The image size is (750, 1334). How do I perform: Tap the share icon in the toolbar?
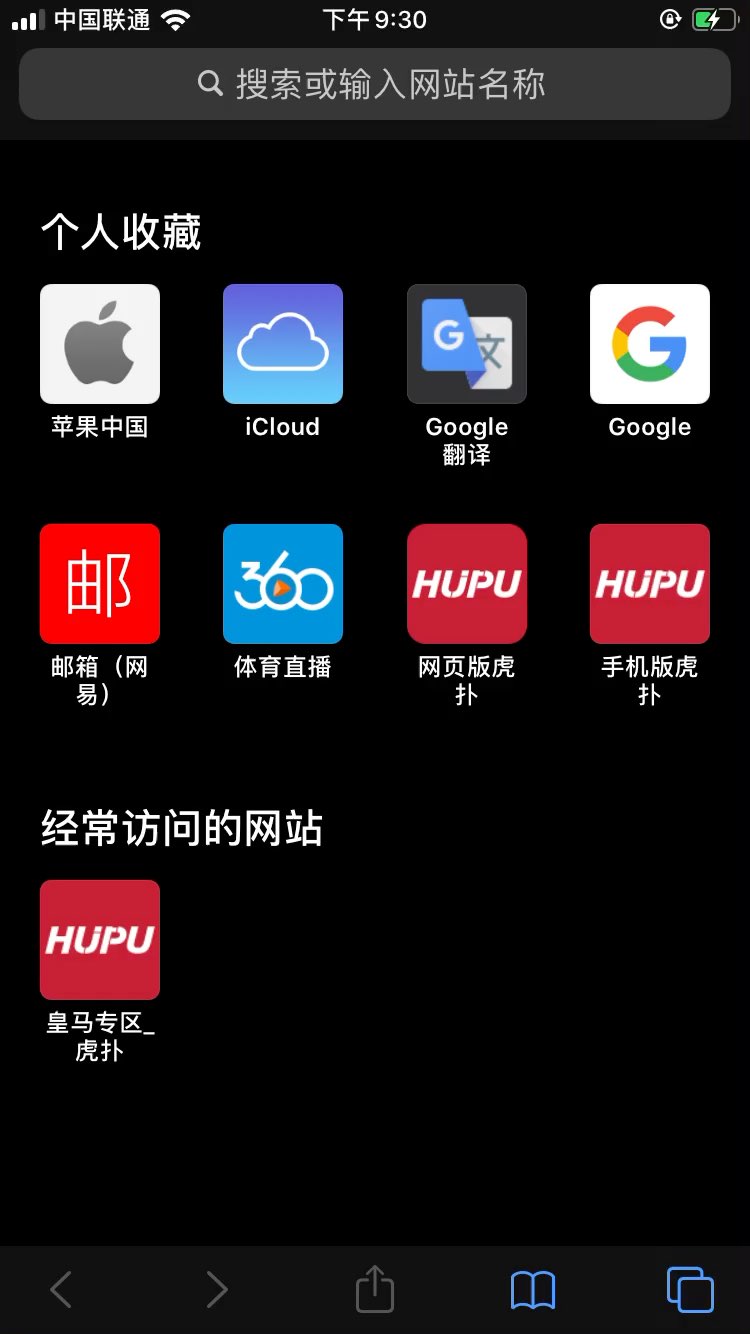(375, 1289)
